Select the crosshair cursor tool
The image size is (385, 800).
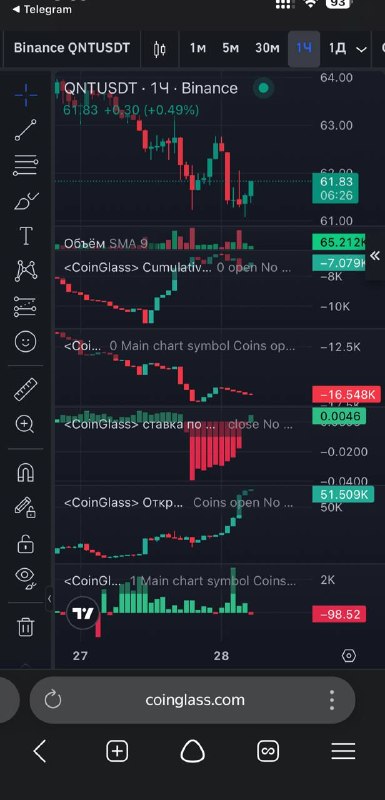(25, 94)
